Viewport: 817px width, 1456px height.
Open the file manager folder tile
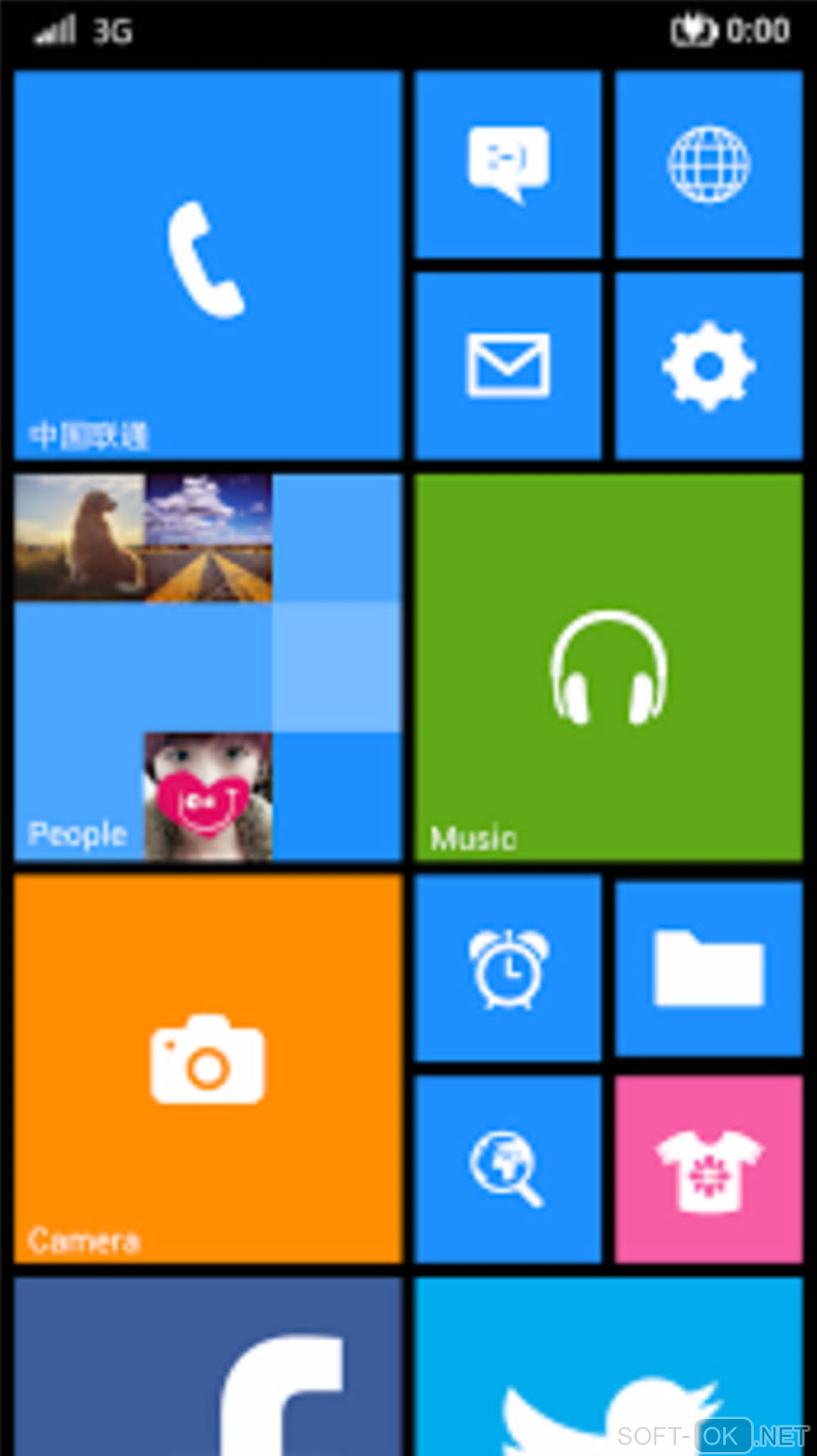(708, 968)
